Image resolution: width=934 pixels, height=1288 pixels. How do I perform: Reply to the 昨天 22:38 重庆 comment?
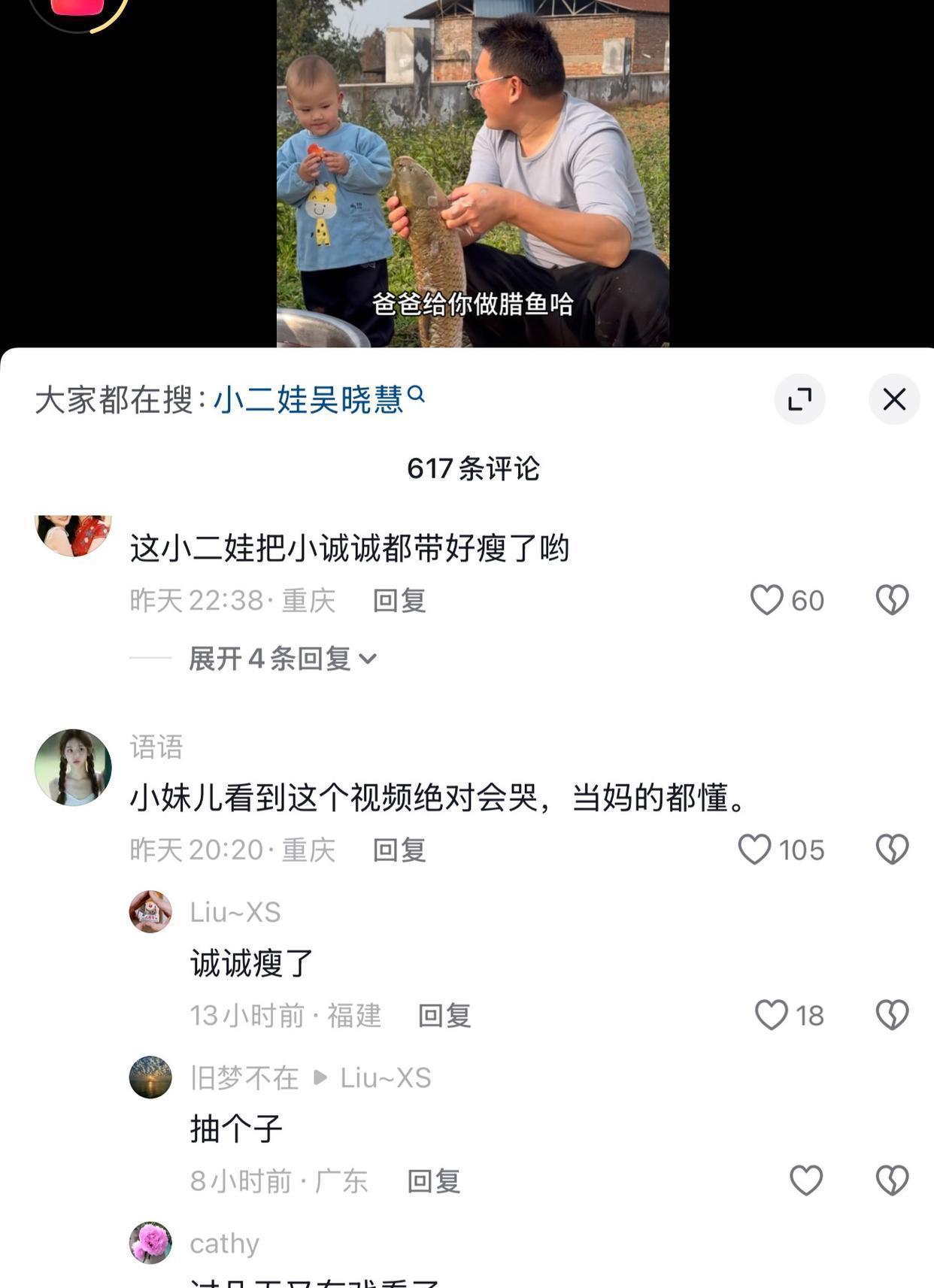(399, 601)
